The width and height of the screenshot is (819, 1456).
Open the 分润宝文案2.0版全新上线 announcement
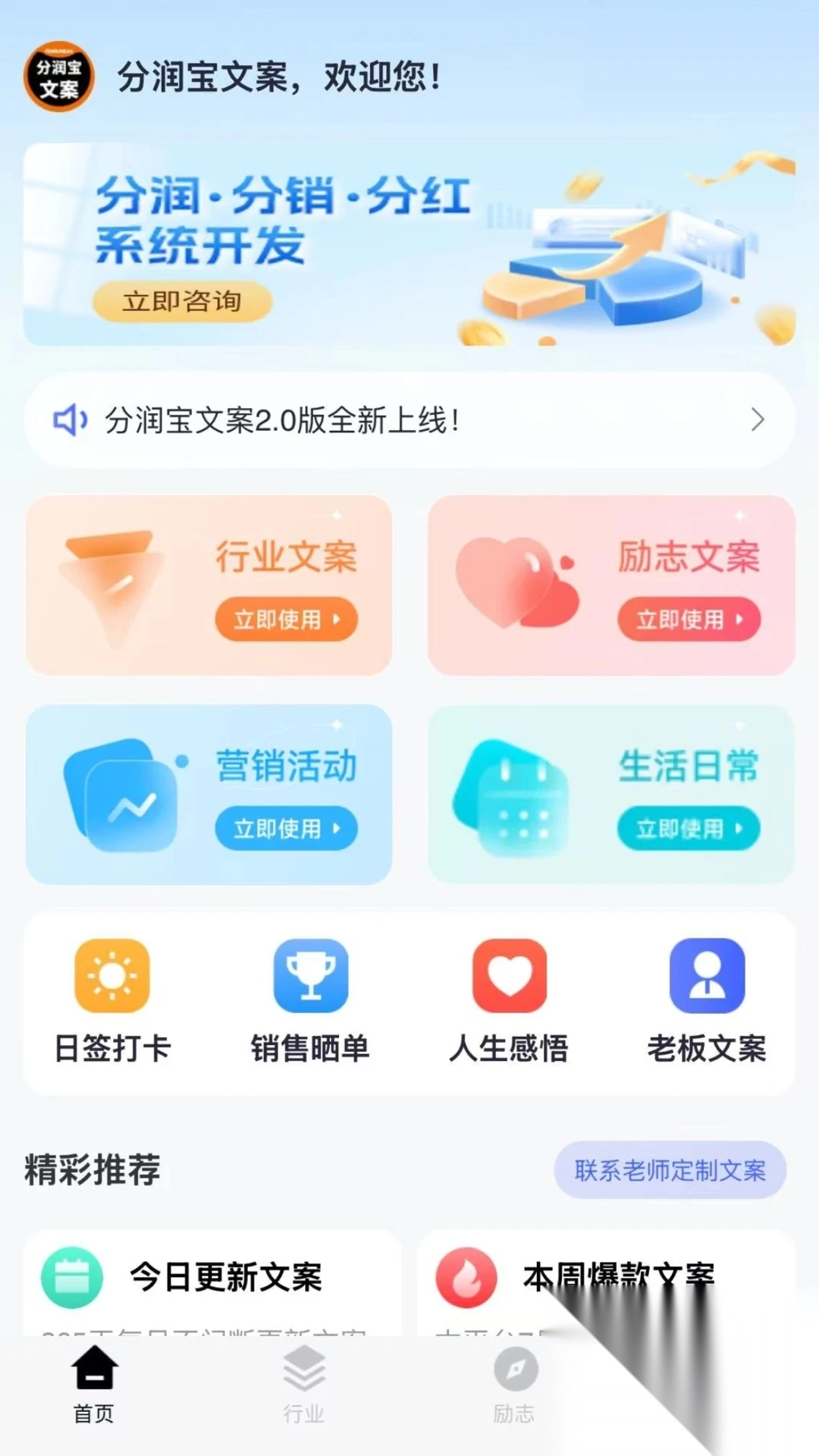point(409,420)
